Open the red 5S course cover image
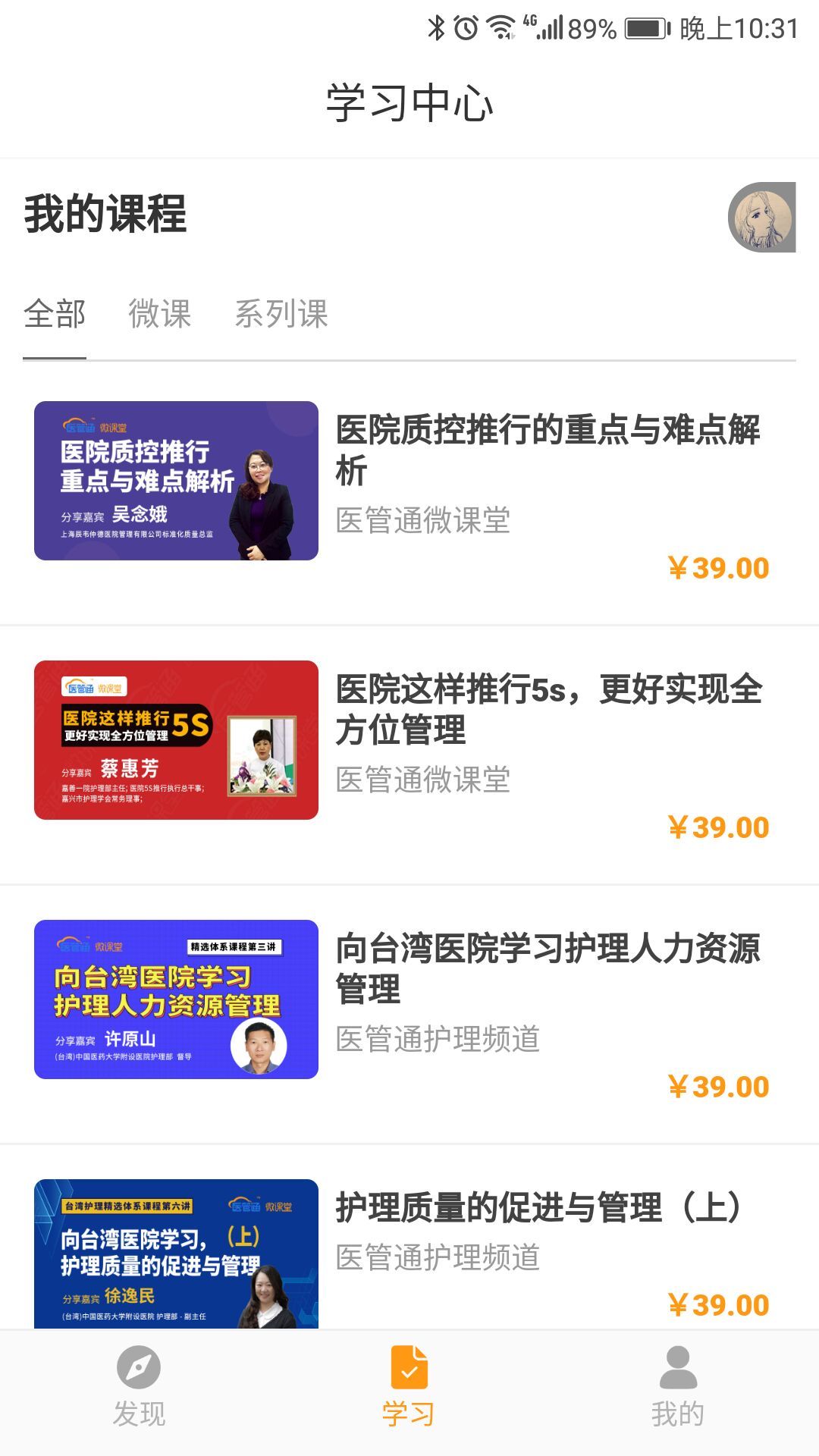Image resolution: width=819 pixels, height=1456 pixels. click(176, 742)
